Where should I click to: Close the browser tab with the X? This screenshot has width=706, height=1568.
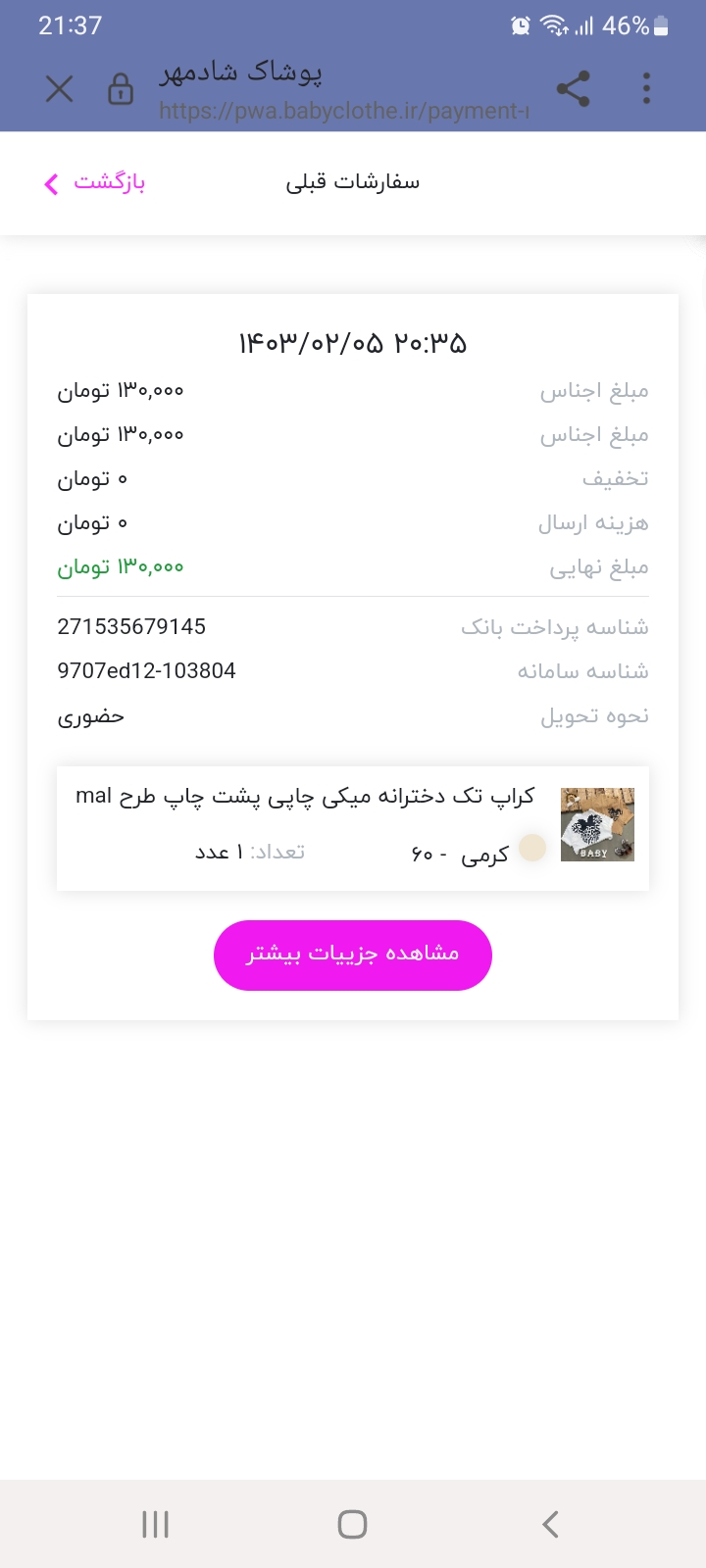pyautogui.click(x=60, y=90)
